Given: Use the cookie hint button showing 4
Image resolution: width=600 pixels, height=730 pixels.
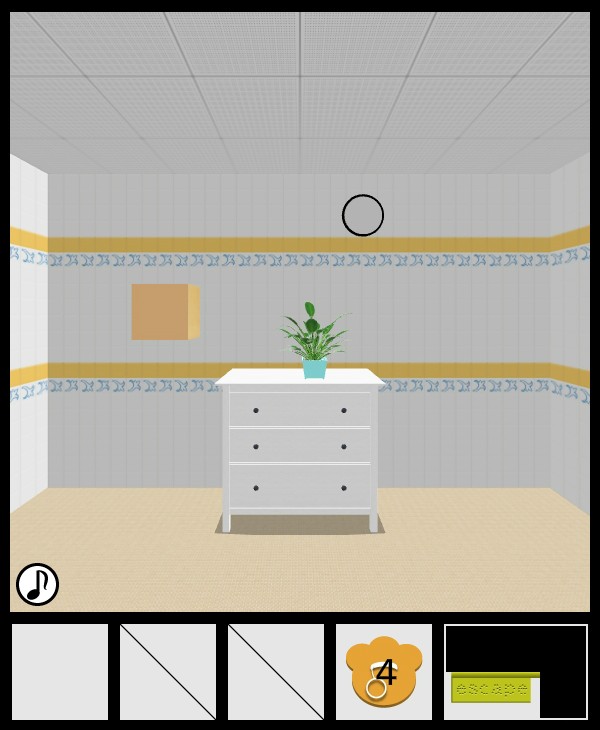Looking at the screenshot, I should pyautogui.click(x=384, y=672).
